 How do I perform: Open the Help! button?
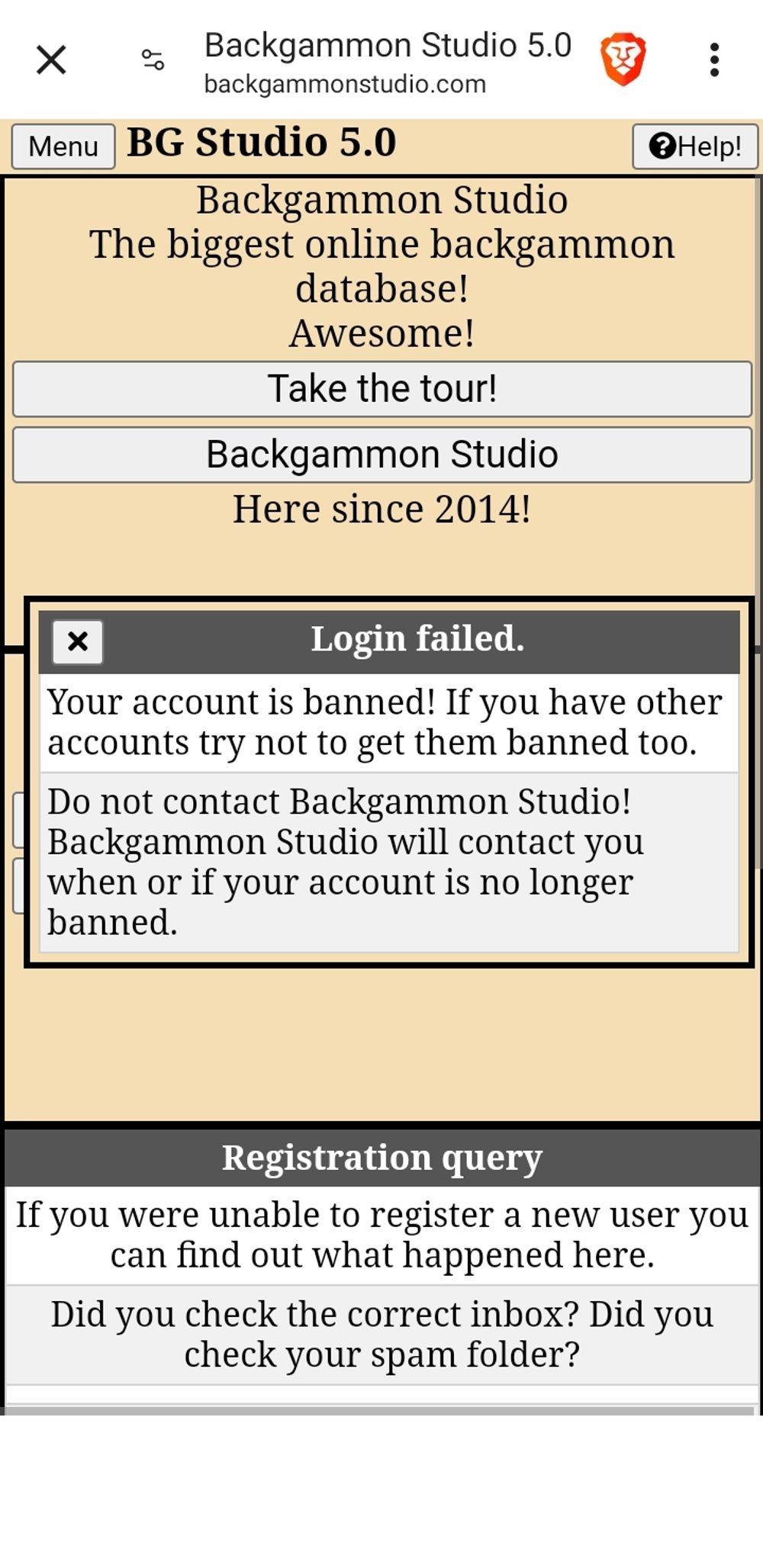(695, 146)
